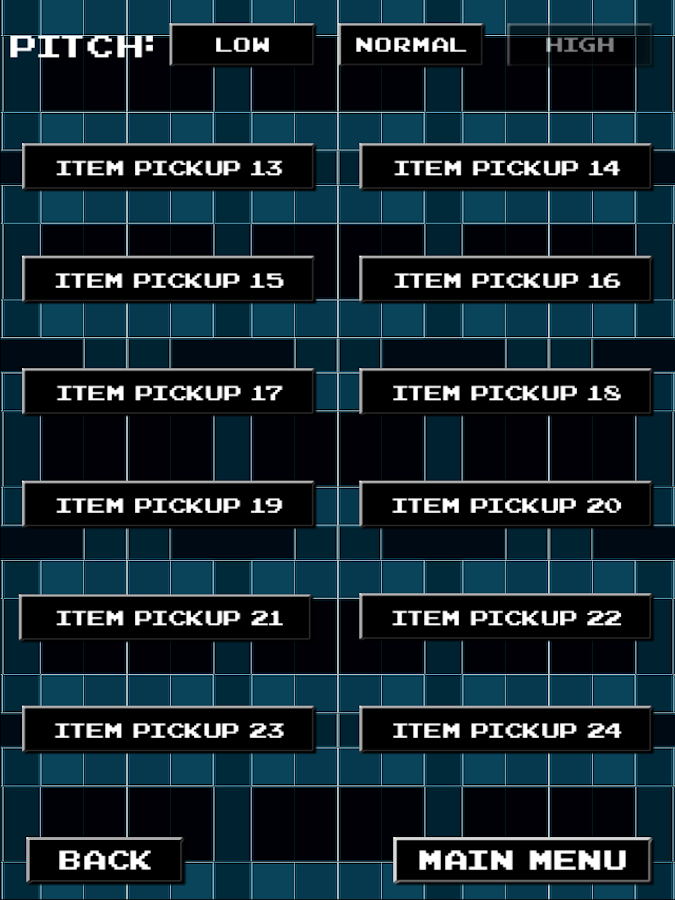Trigger Item Pickup 17 sound
This screenshot has height=900, width=675.
(x=168, y=392)
